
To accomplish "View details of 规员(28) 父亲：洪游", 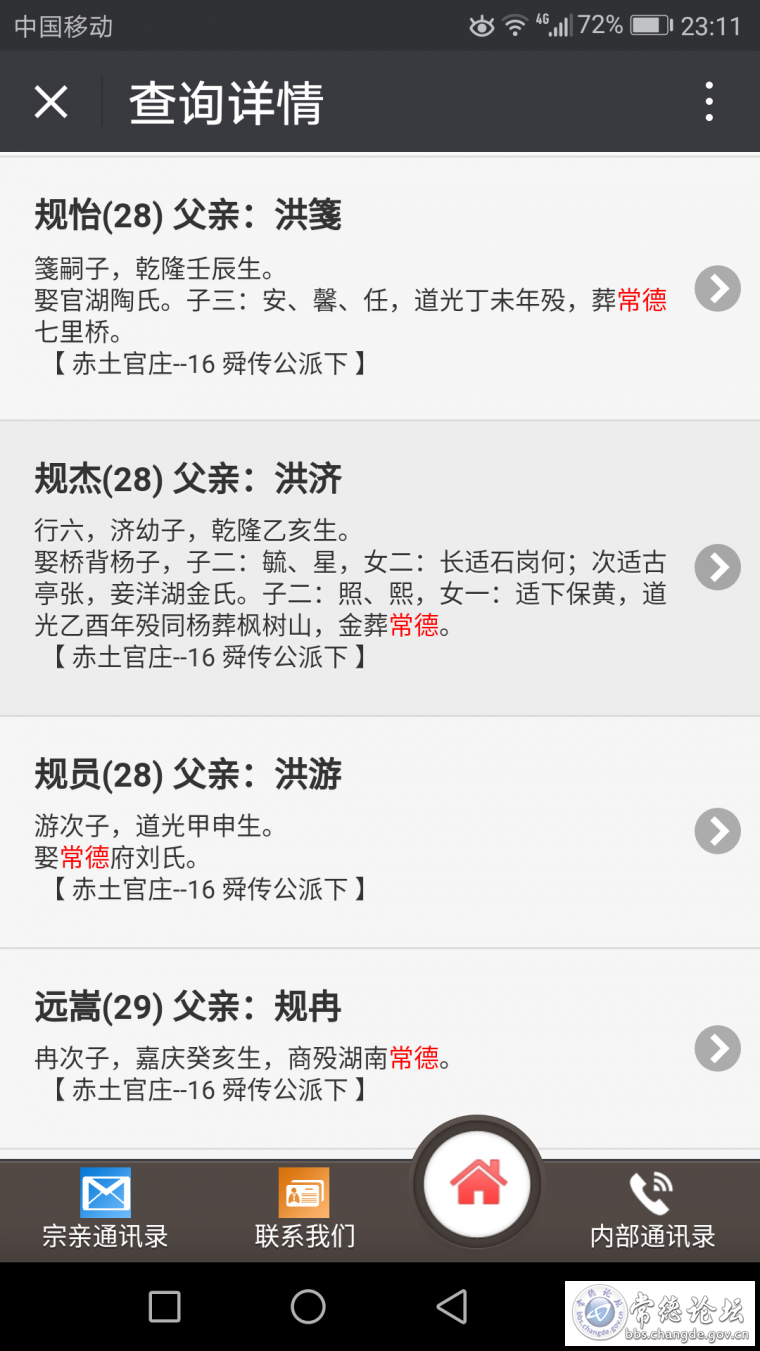I will pyautogui.click(x=380, y=832).
